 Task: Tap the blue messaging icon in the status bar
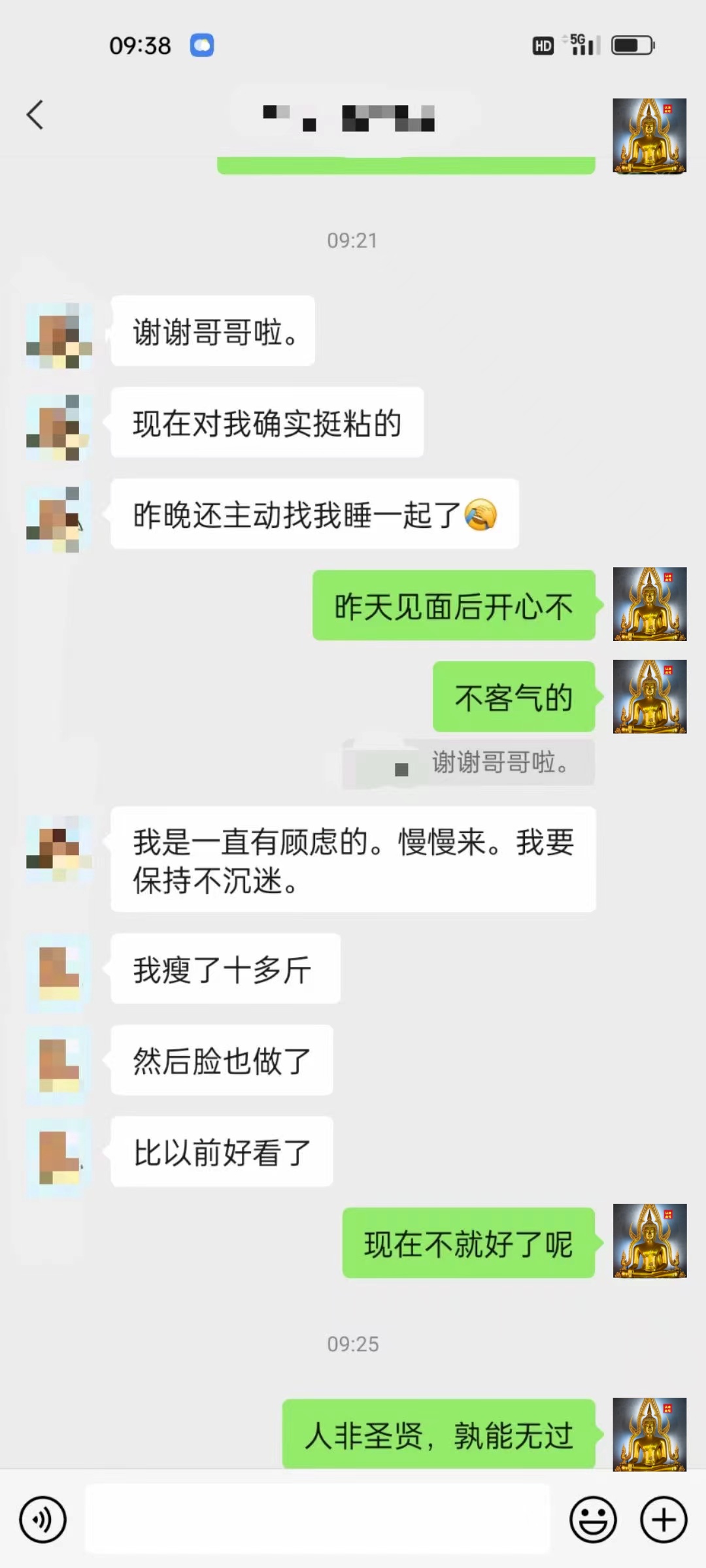201,45
